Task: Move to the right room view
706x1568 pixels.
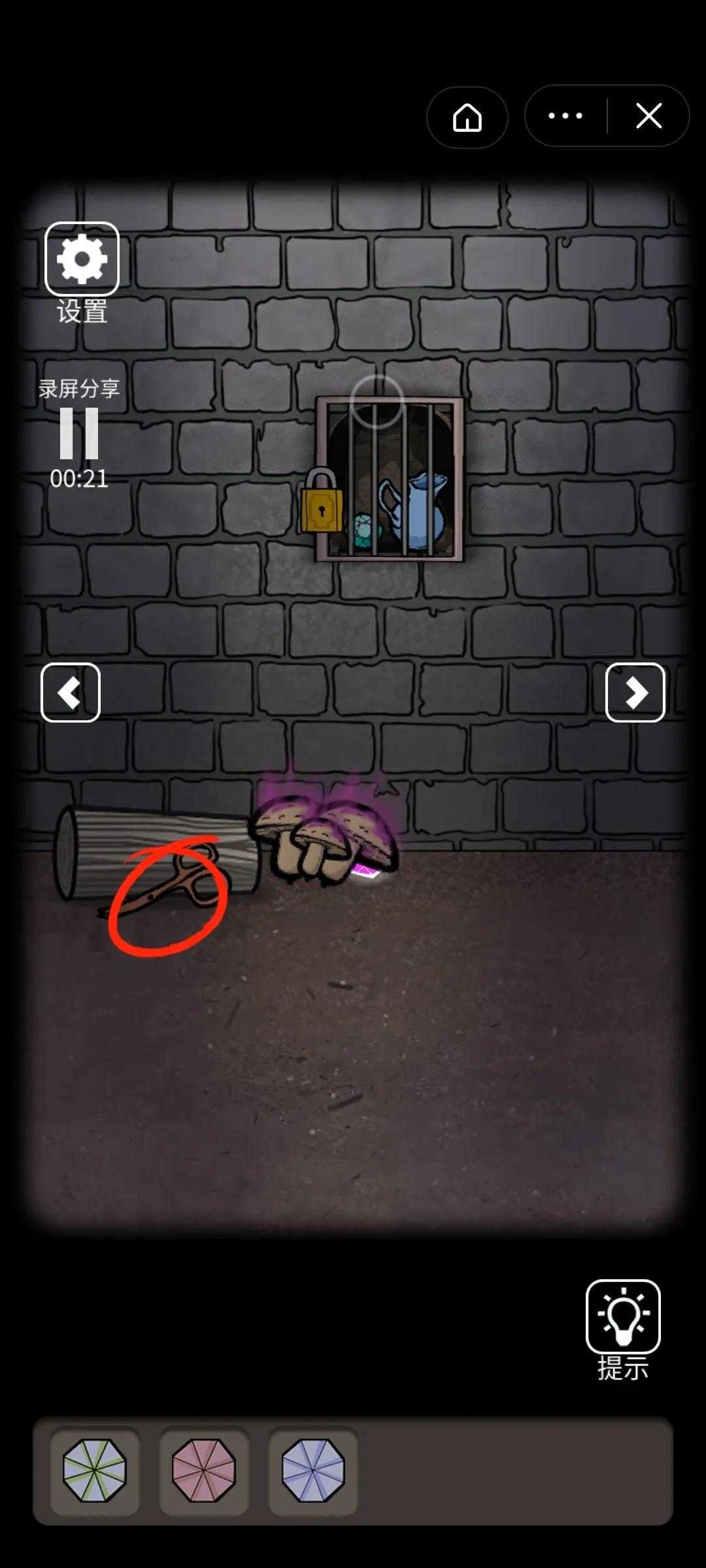Action: [635, 693]
